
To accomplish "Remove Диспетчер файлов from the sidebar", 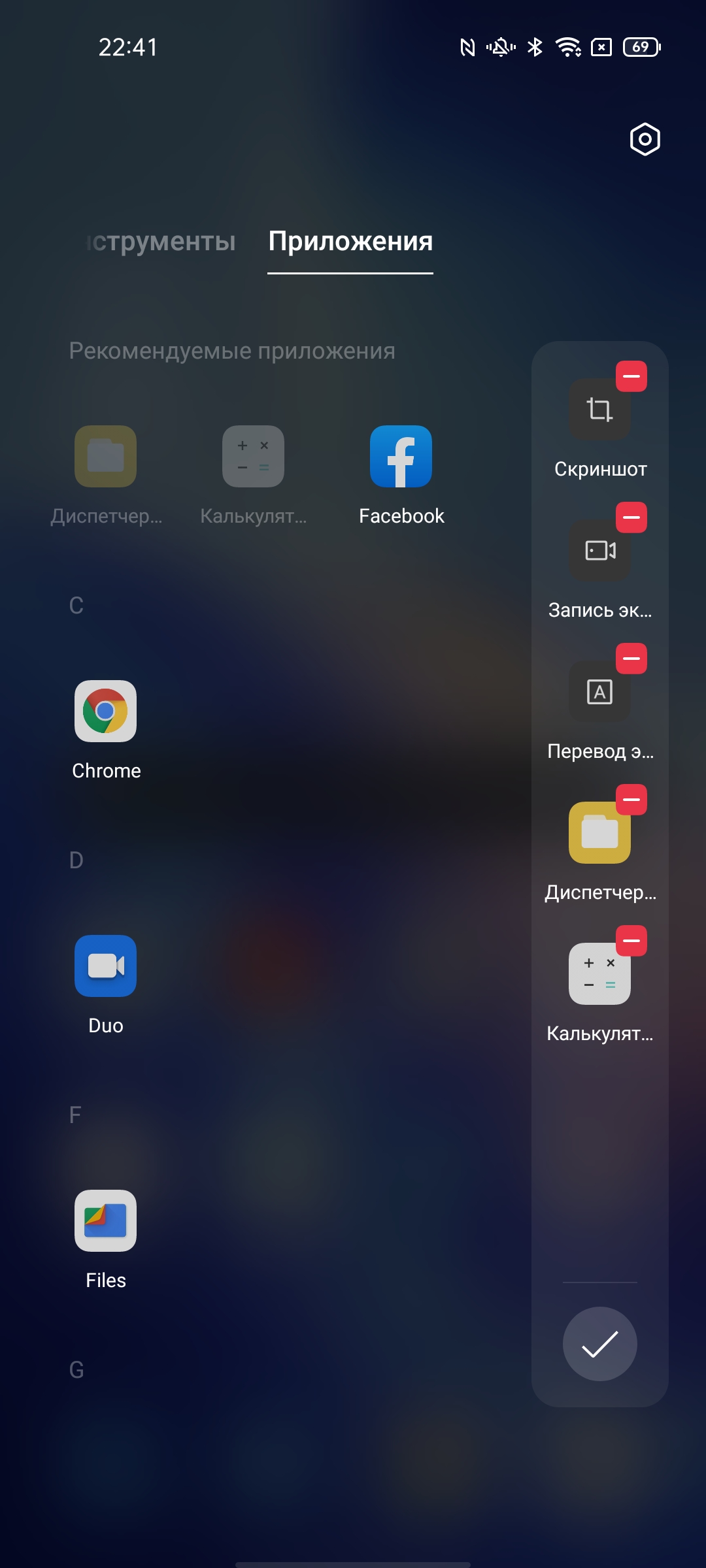I will coord(631,800).
